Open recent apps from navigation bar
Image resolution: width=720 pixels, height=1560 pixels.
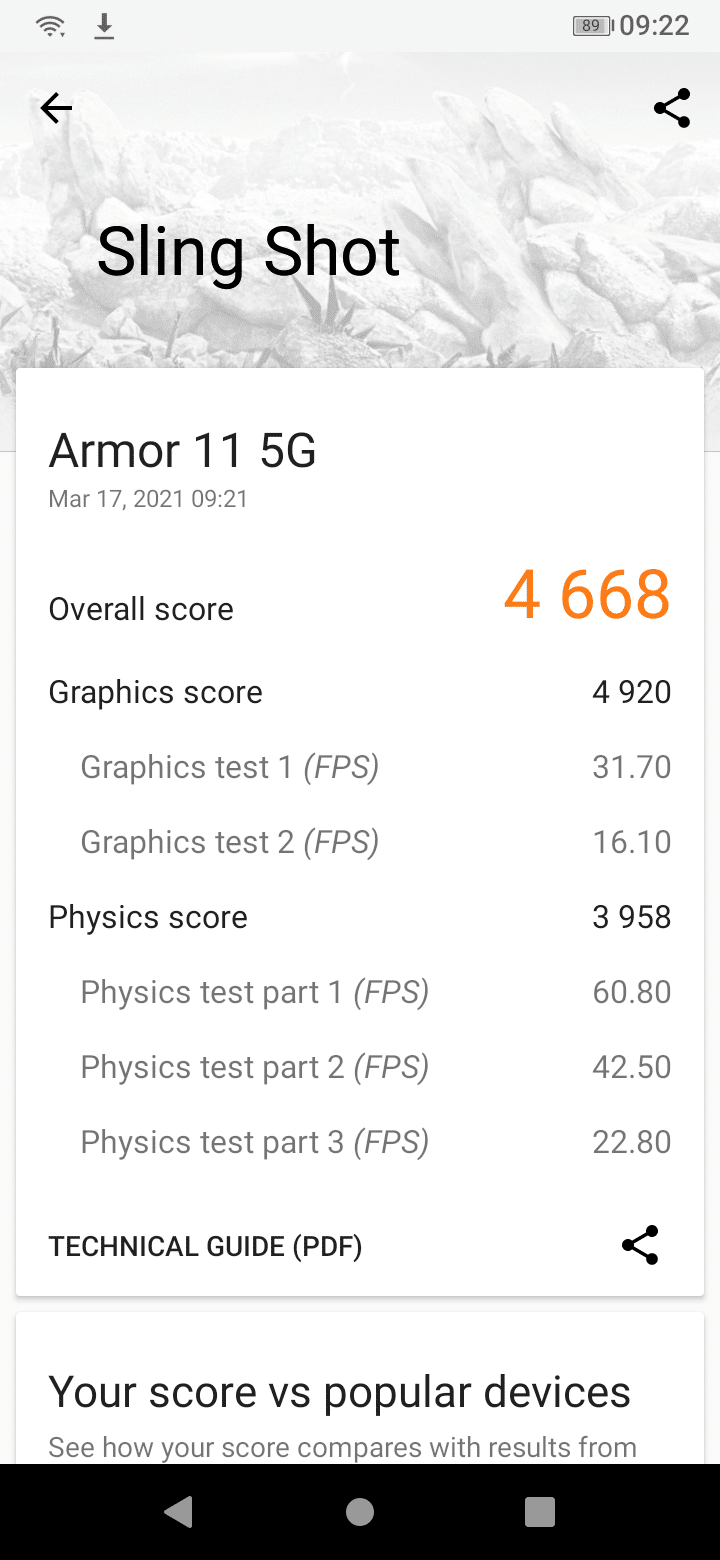point(540,1512)
